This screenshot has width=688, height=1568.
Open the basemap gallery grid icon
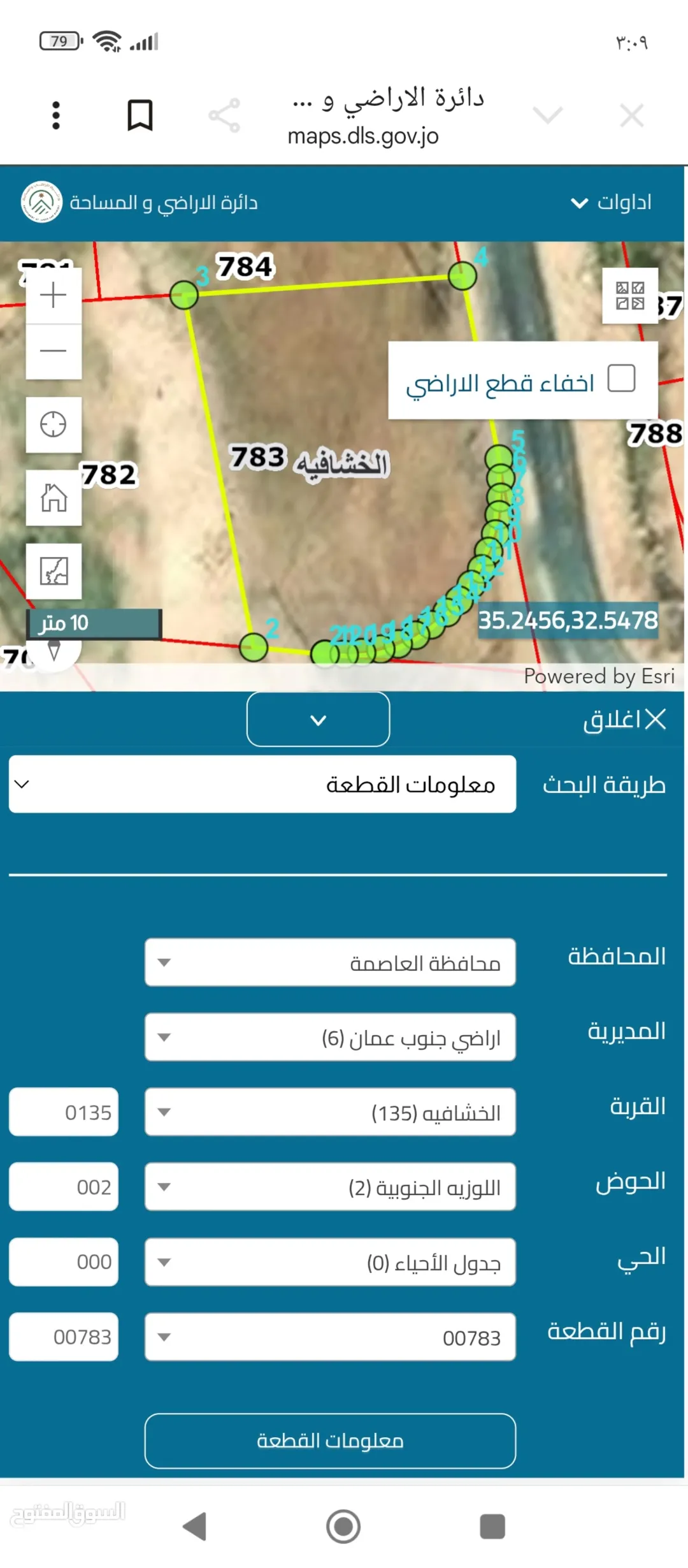tap(630, 296)
